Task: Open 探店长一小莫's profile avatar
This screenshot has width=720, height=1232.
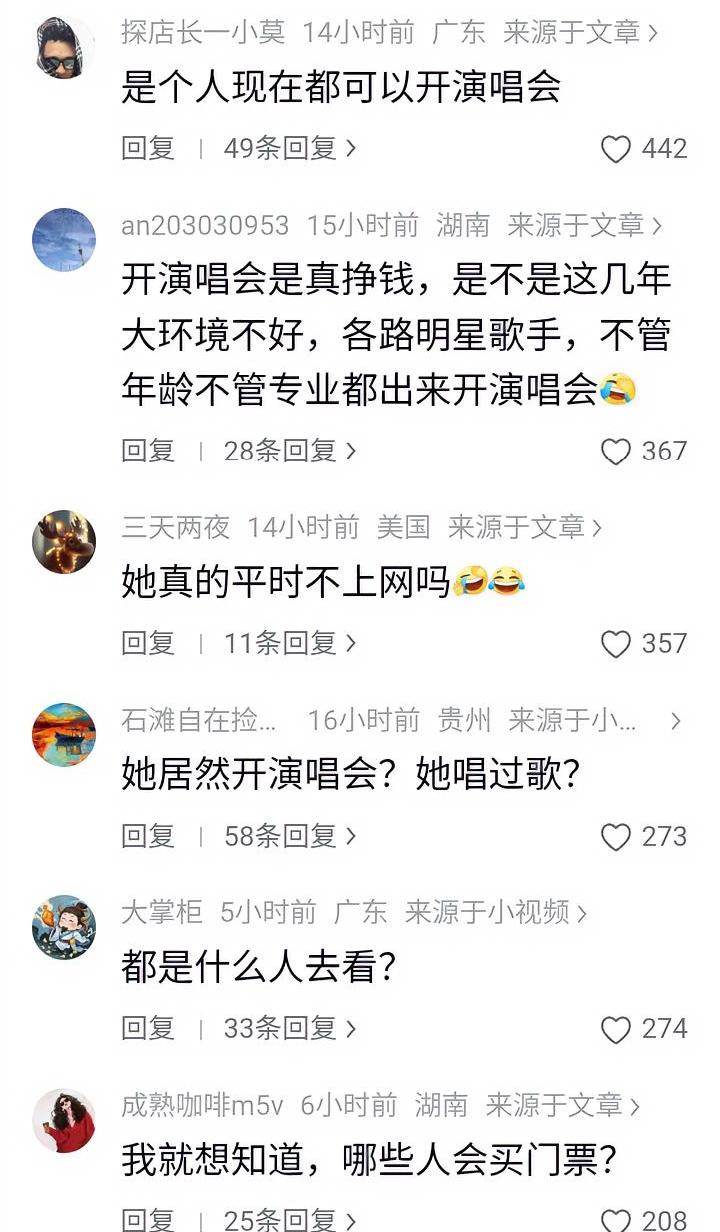Action: point(64,43)
